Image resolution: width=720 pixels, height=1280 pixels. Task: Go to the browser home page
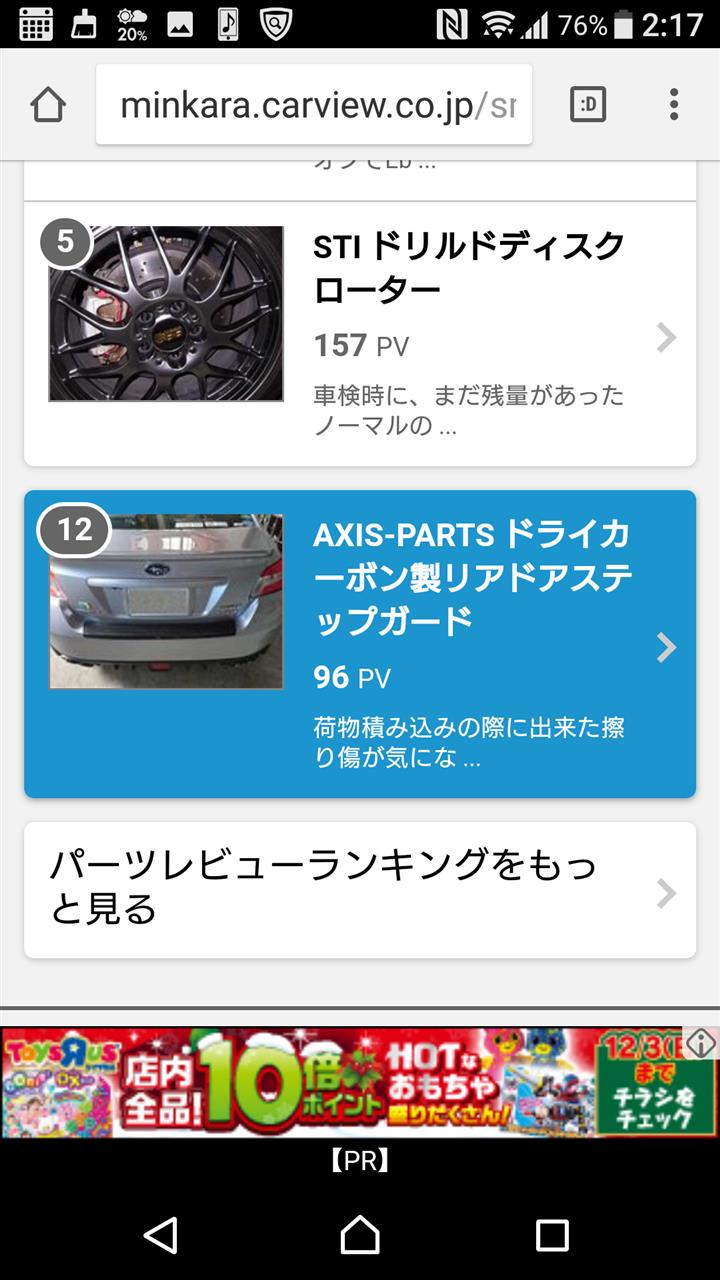coord(48,105)
